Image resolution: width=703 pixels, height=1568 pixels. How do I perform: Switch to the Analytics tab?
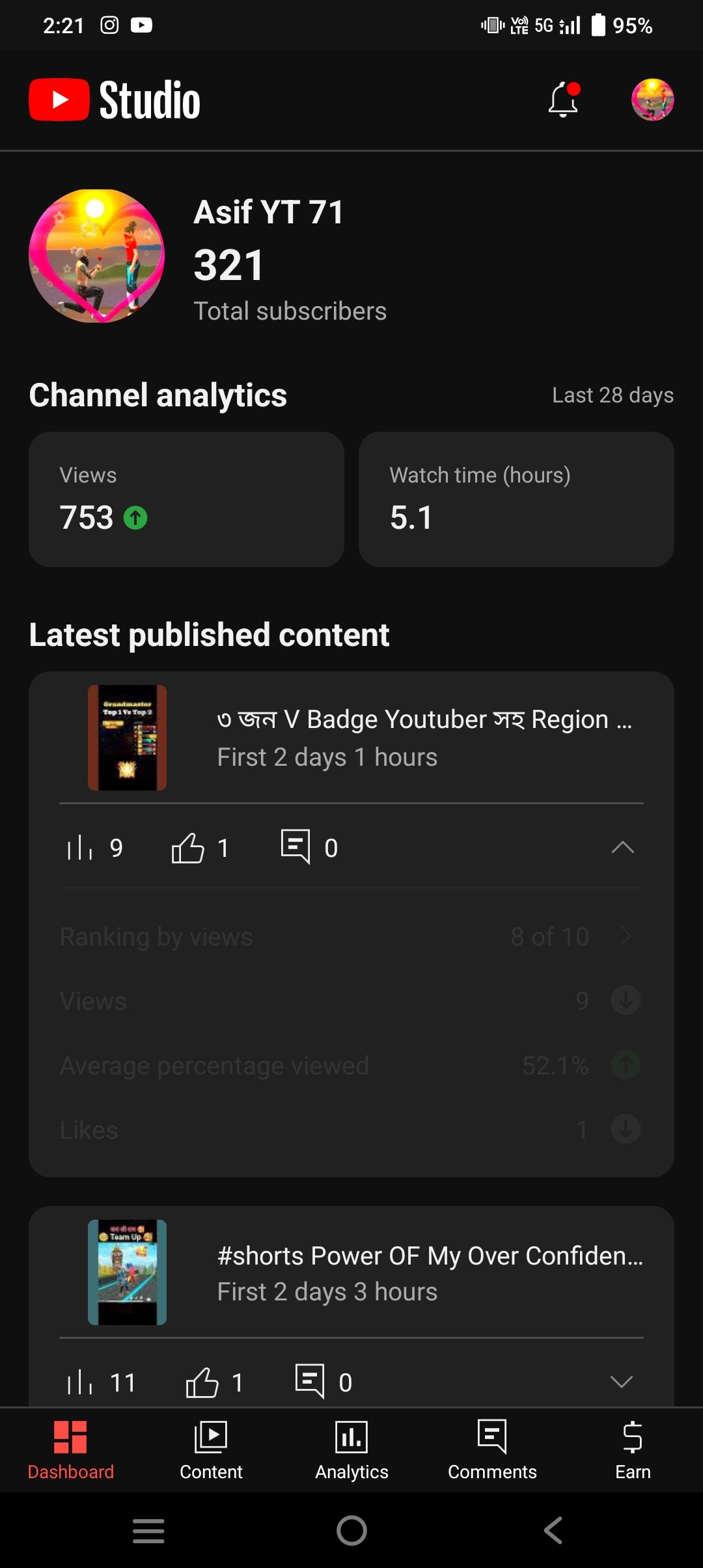click(351, 1450)
